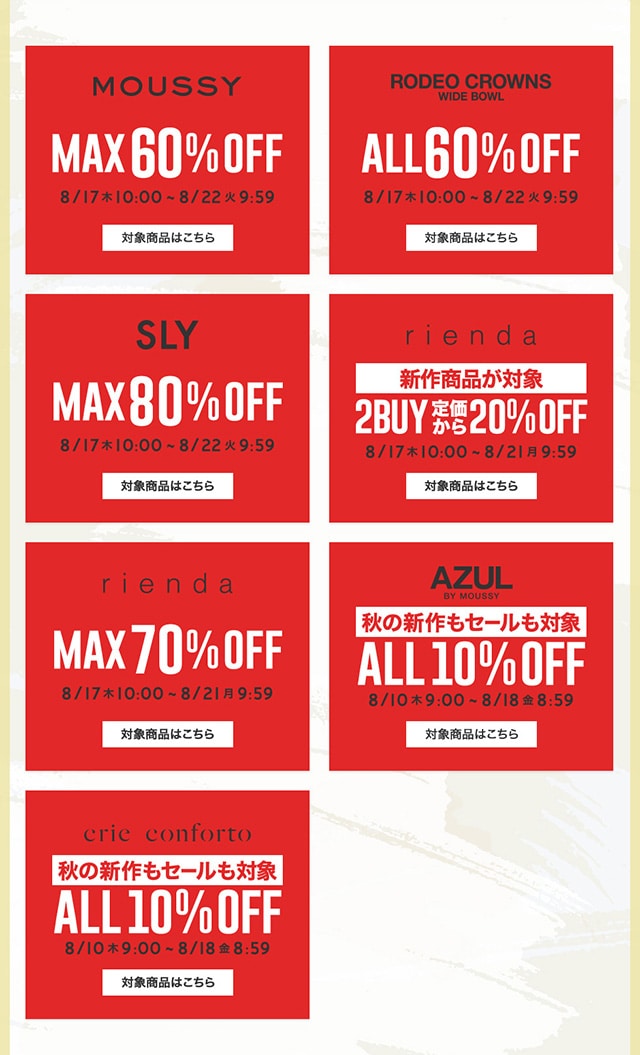The height and width of the screenshot is (1055, 640).
Task: Open eric conforto ALL 10% OFF products
Action: click(167, 982)
